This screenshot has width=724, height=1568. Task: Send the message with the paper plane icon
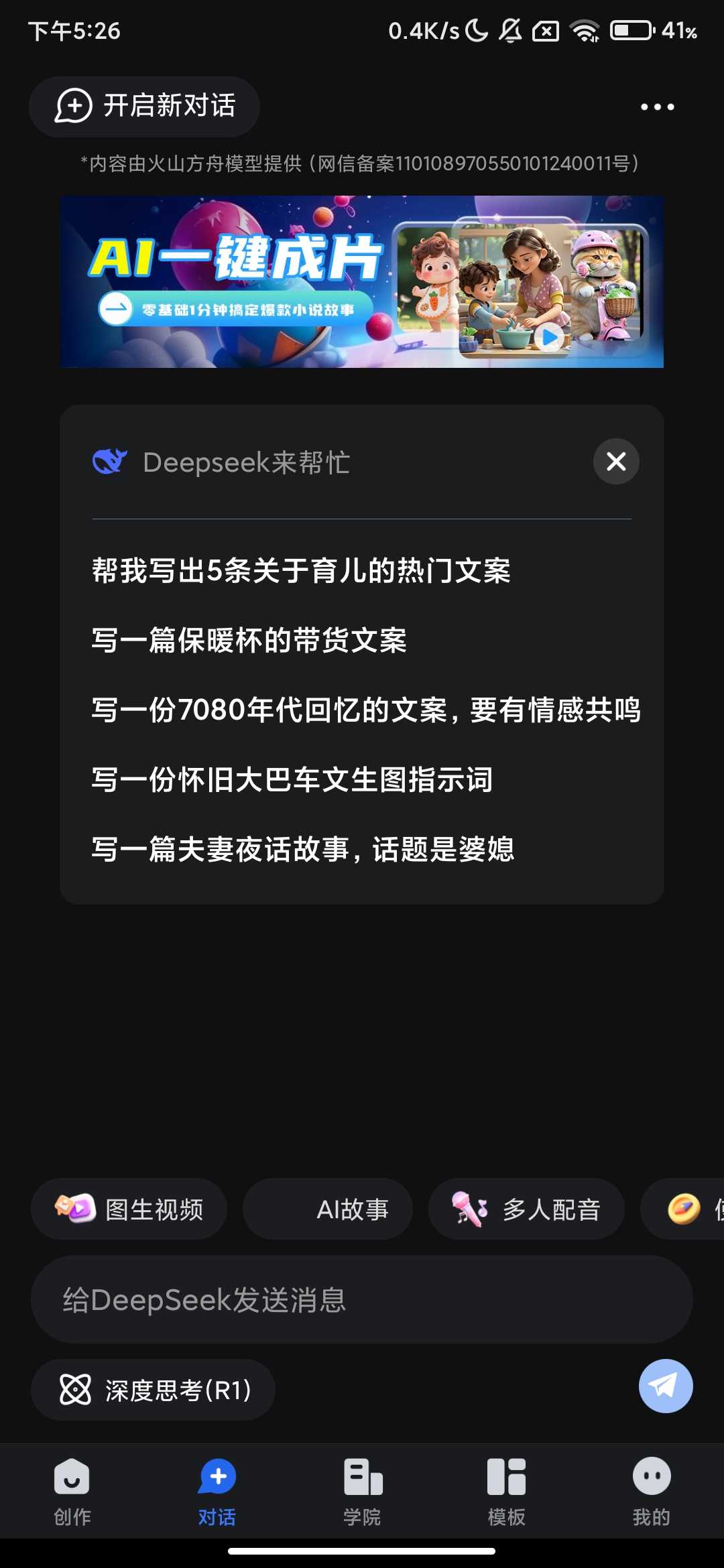(x=665, y=1386)
